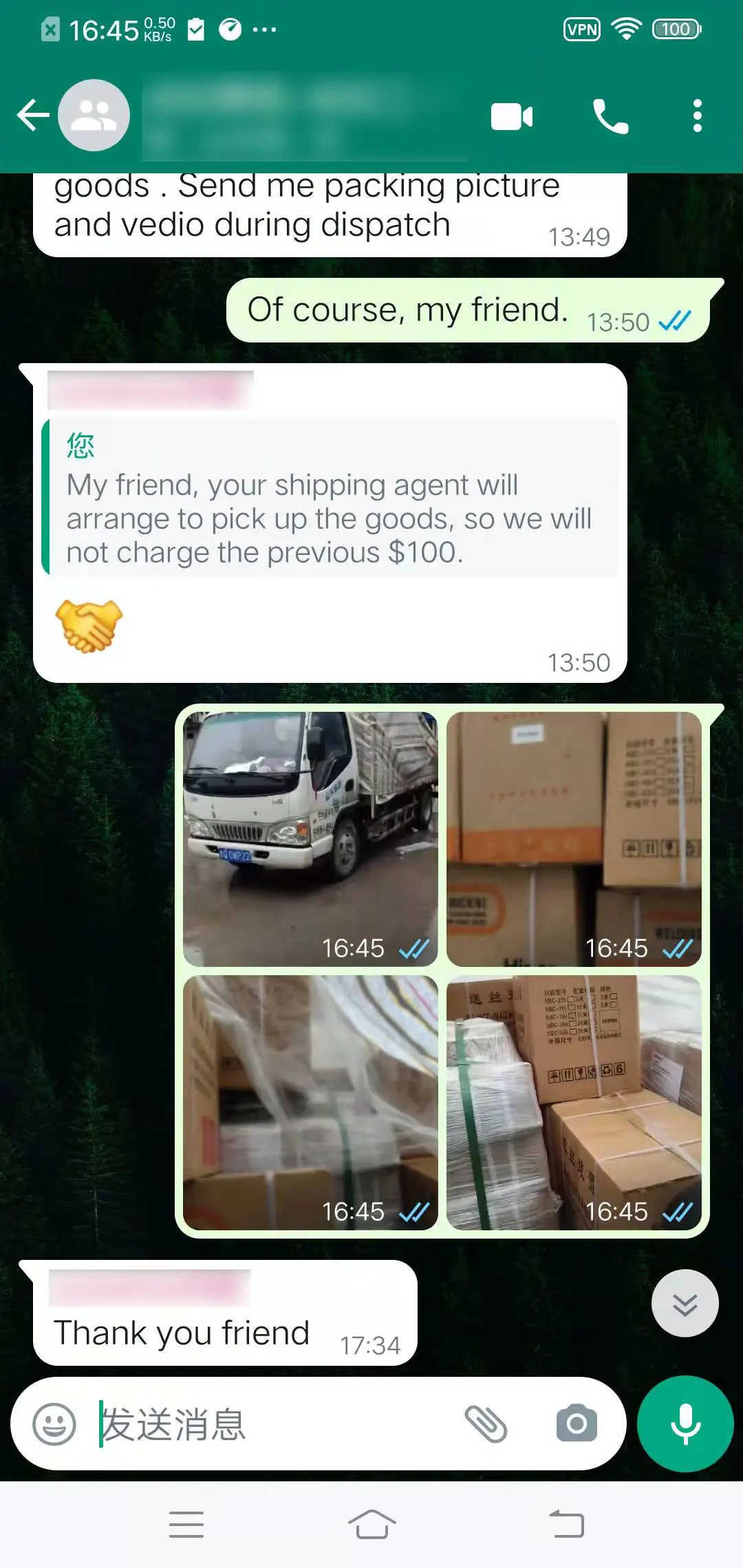Start a video call

point(512,116)
